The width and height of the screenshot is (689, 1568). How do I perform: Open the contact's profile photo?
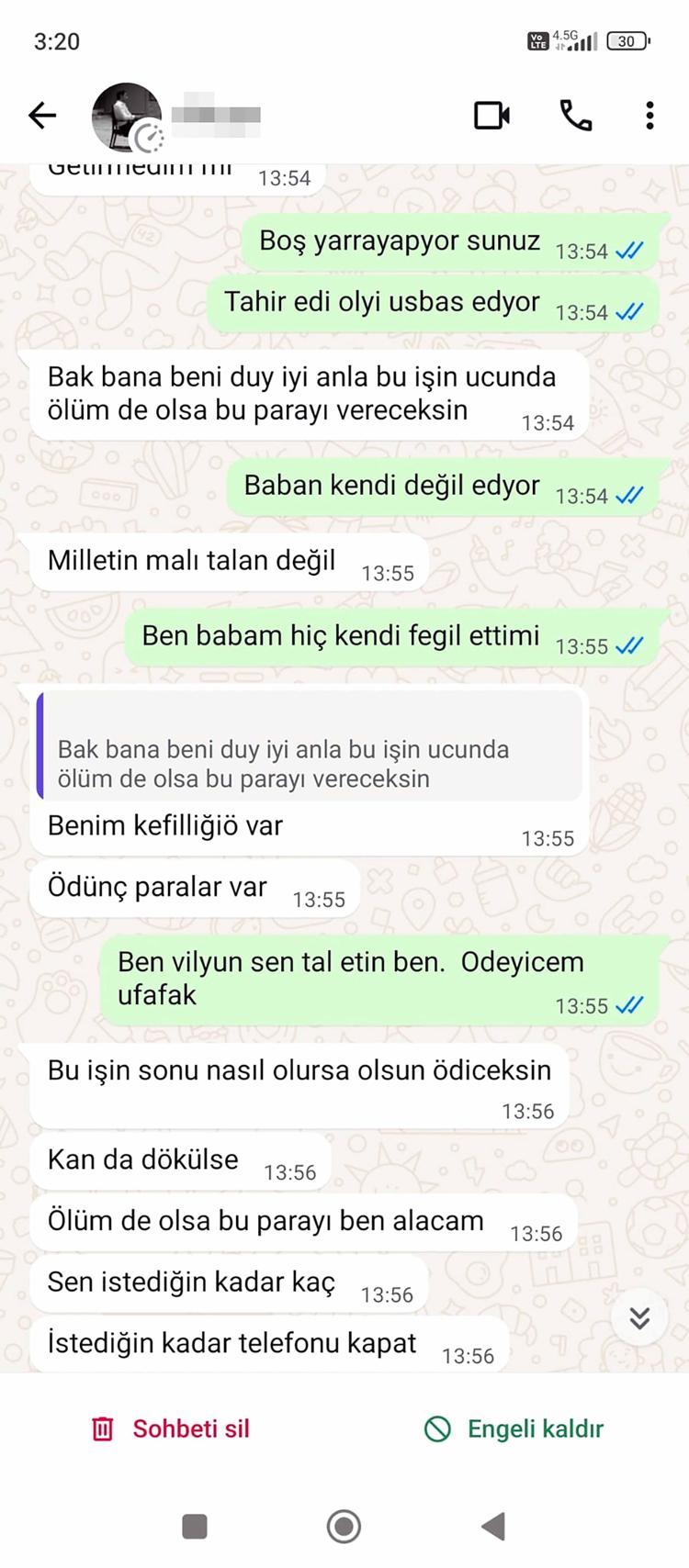coord(126,117)
